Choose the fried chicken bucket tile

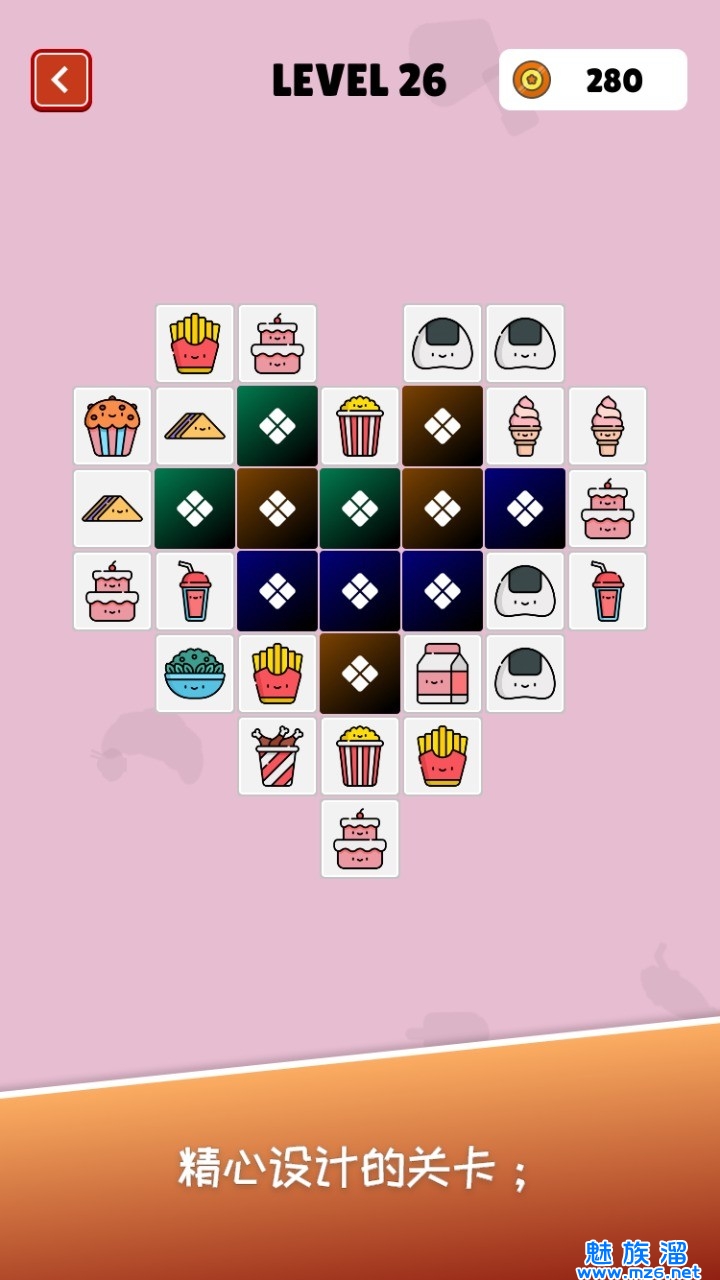tap(277, 756)
